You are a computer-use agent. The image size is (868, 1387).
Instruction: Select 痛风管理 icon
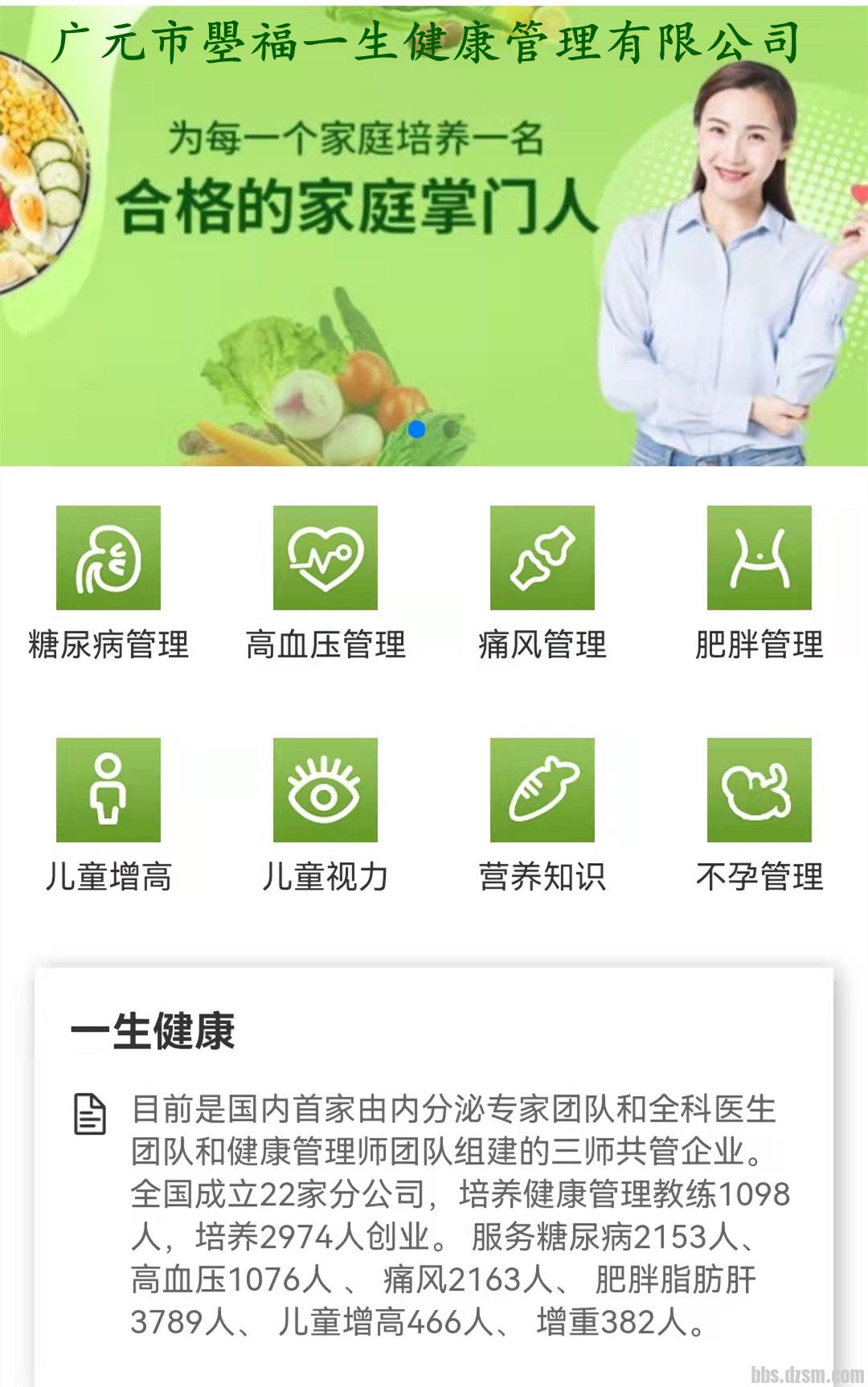[542, 558]
